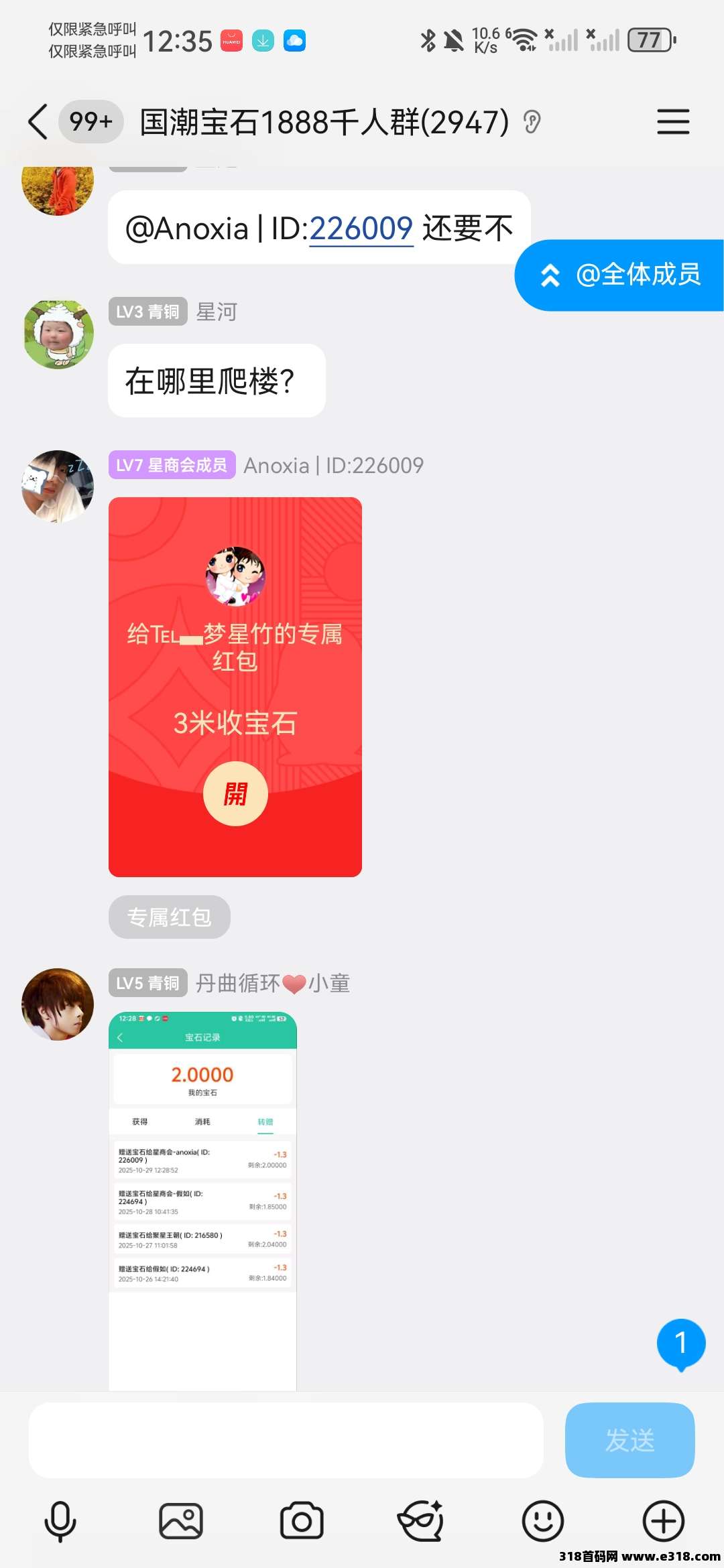The image size is (724, 1568).
Task: Open the red envelope with 開
Action: click(x=235, y=793)
